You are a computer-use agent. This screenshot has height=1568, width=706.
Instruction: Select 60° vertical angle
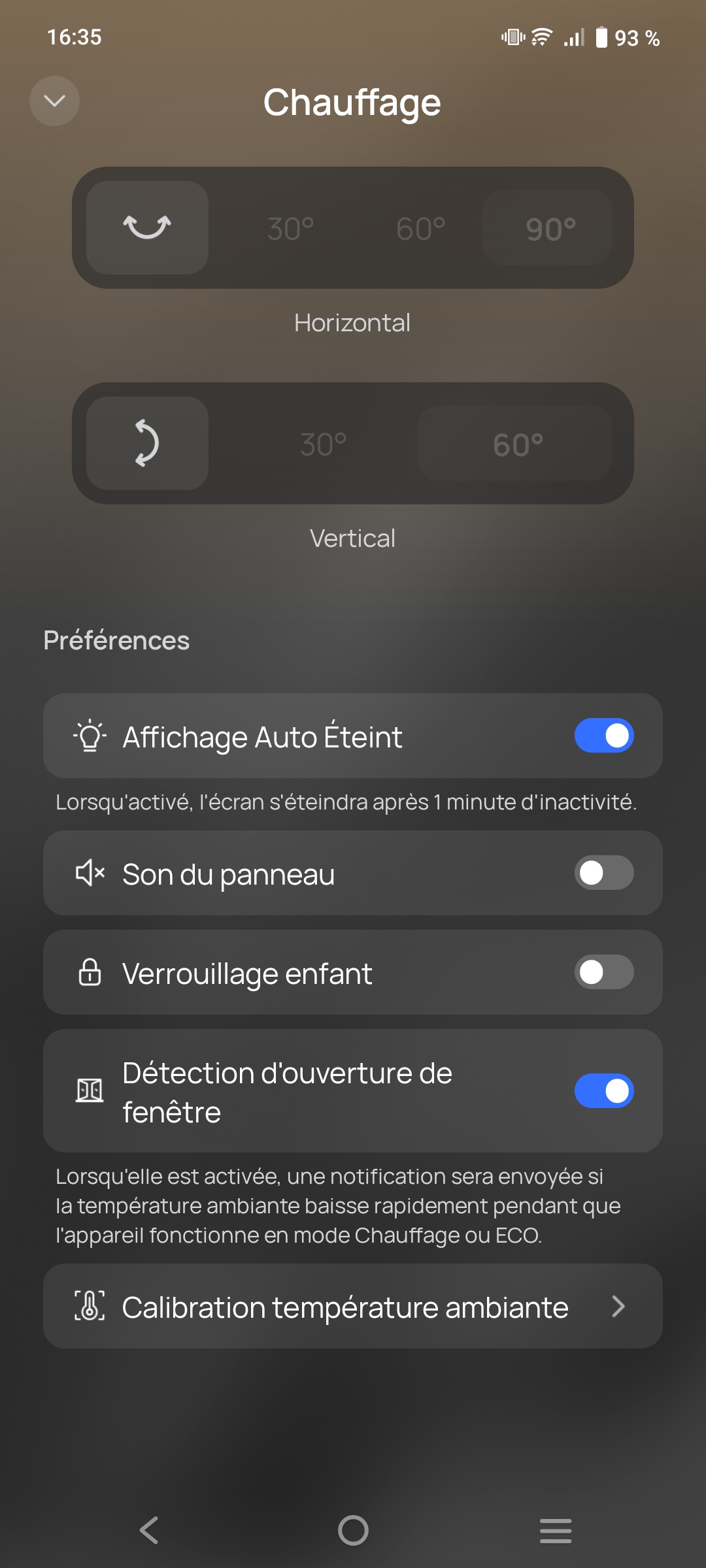coord(517,444)
